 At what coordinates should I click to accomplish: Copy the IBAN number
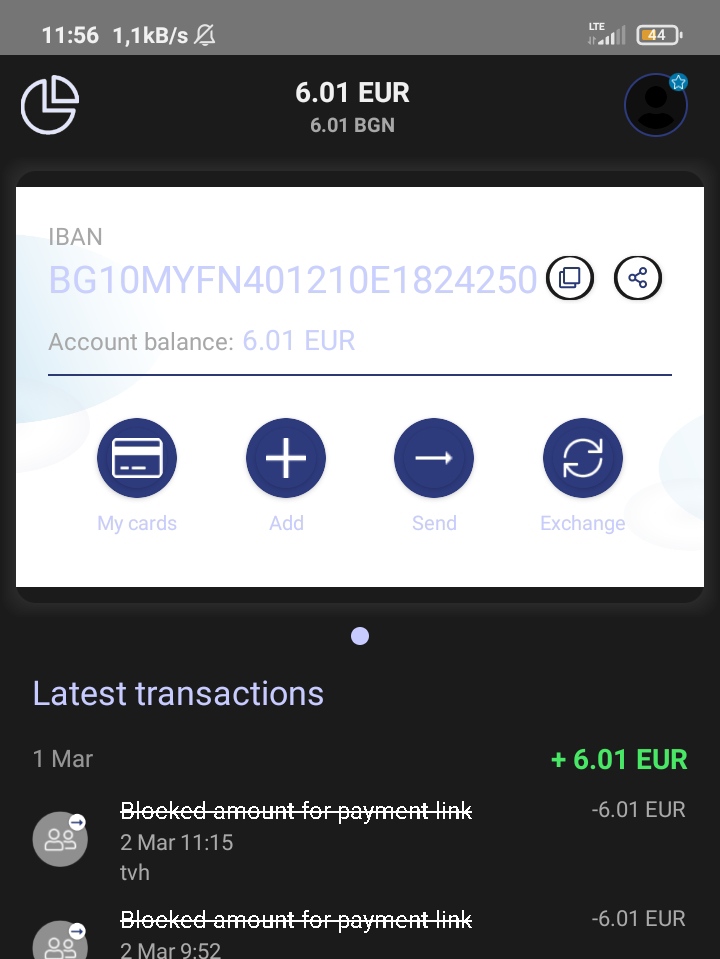click(570, 278)
